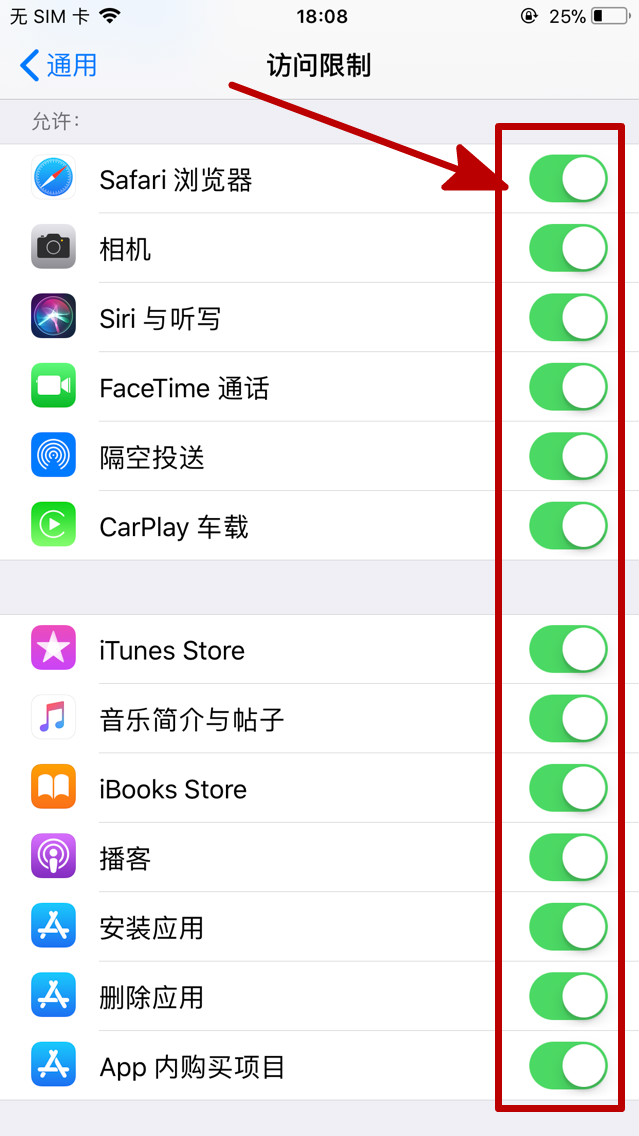Turn off the 播客 toggle
The height and width of the screenshot is (1136, 639).
tap(567, 858)
